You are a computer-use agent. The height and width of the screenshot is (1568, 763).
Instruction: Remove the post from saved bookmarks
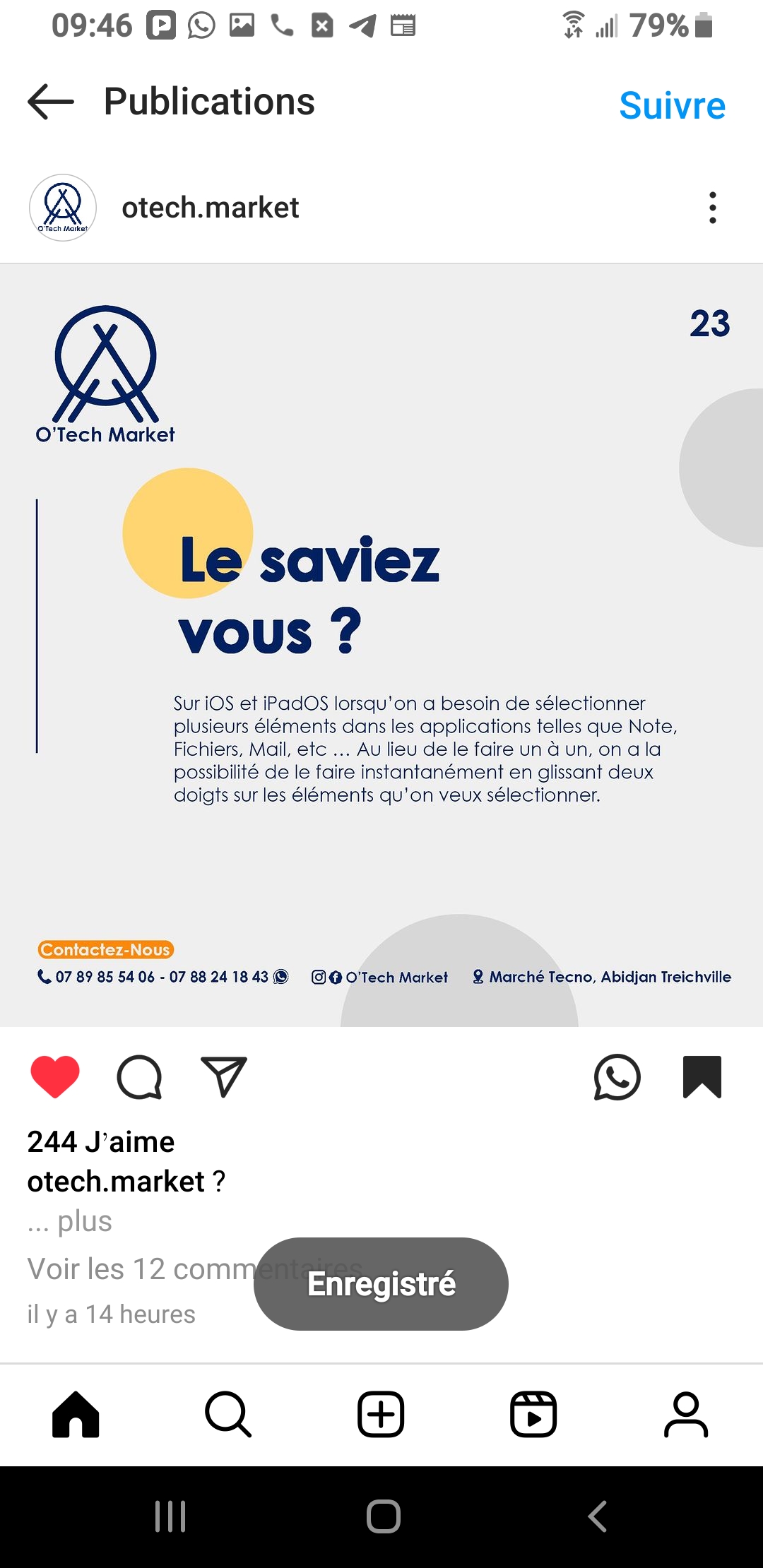(702, 1077)
